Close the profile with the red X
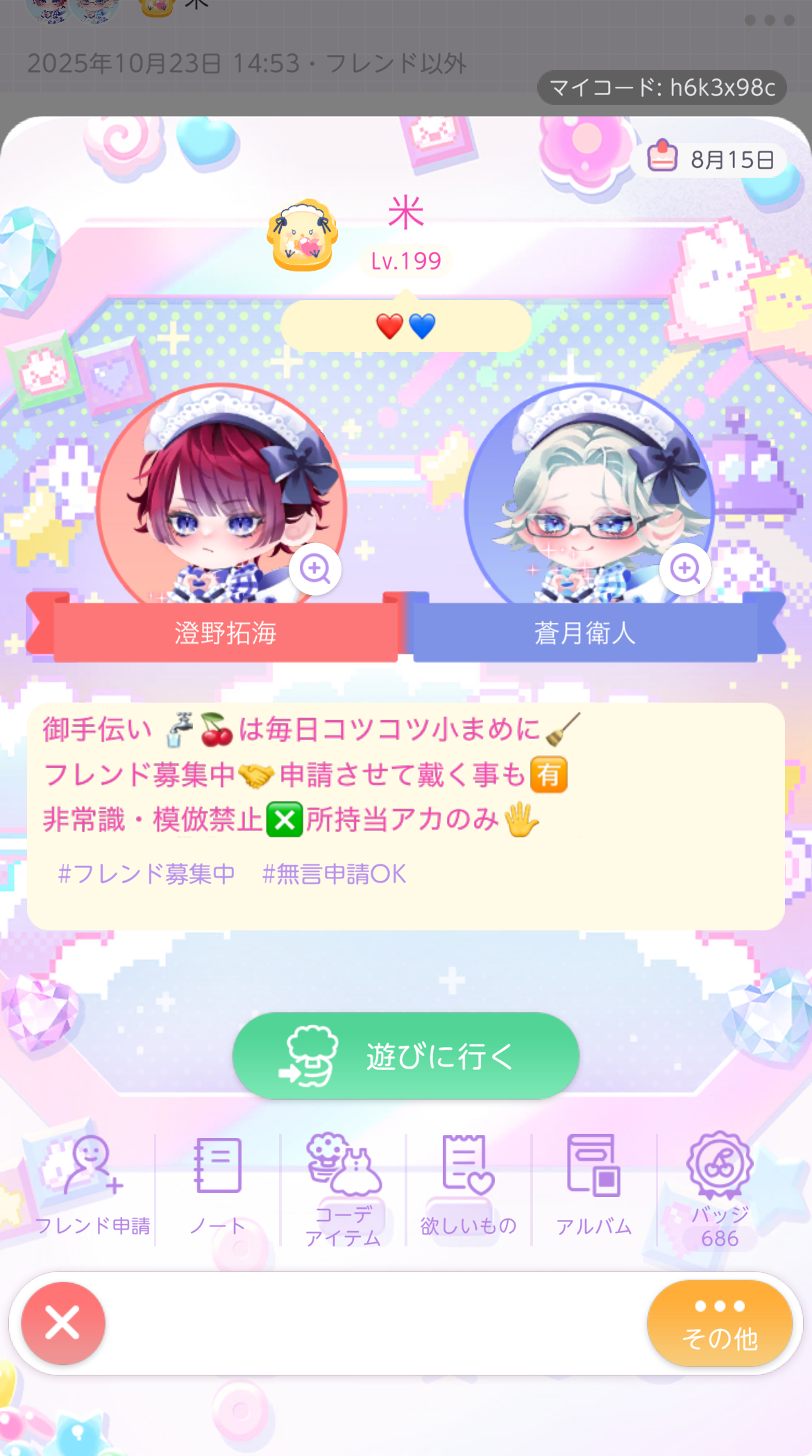The width and height of the screenshot is (812, 1456). 63,1323
